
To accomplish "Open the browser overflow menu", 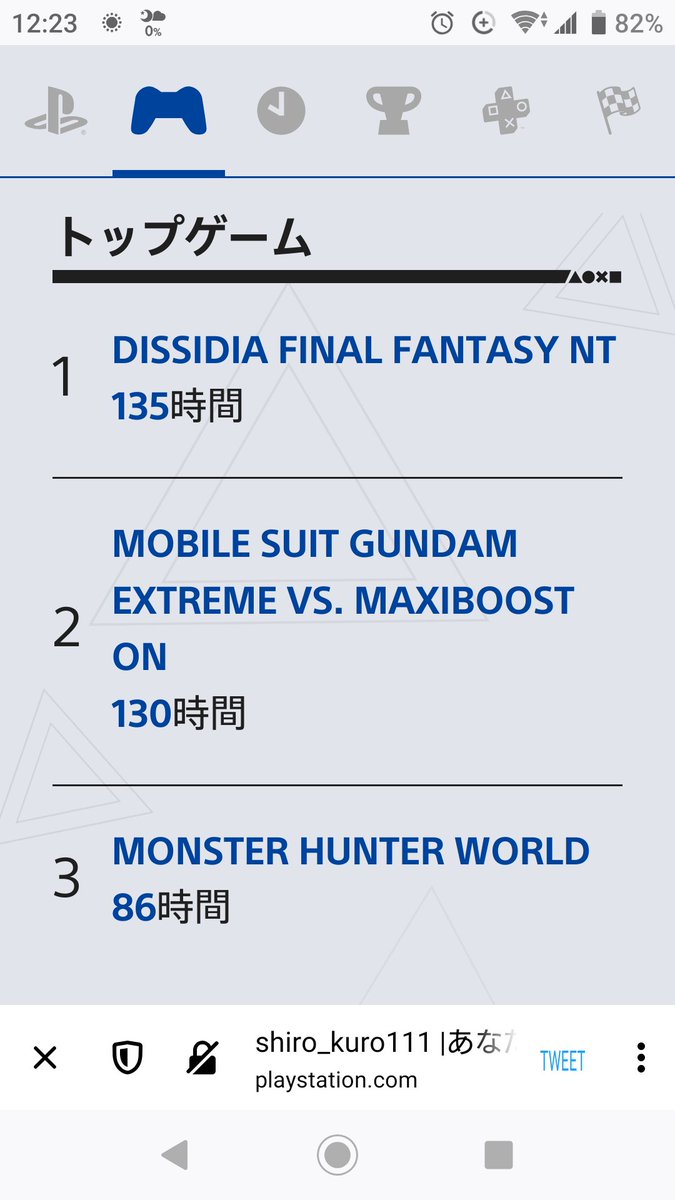I will coord(641,1058).
